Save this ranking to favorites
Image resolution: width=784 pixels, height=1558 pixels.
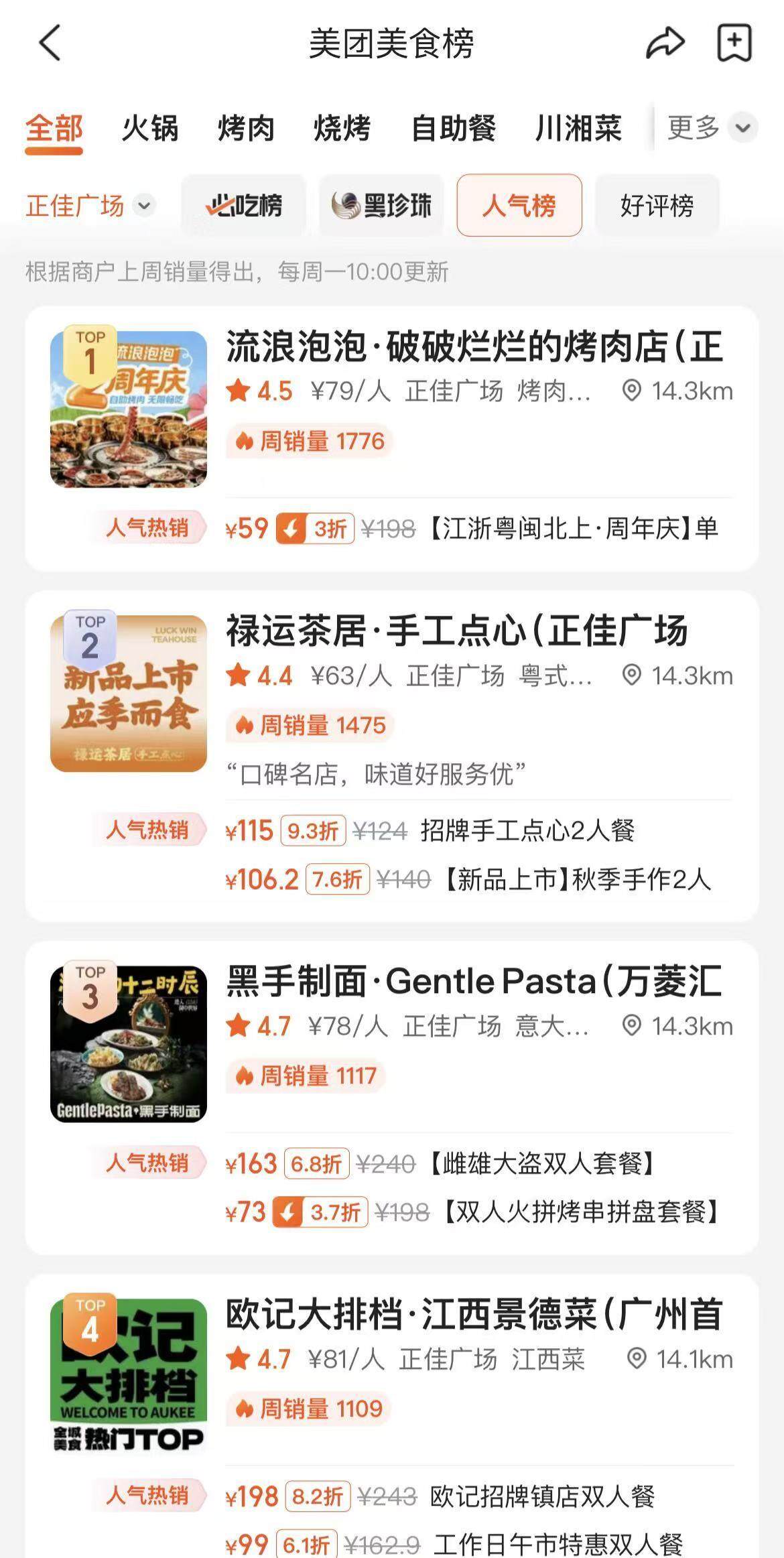[x=734, y=43]
